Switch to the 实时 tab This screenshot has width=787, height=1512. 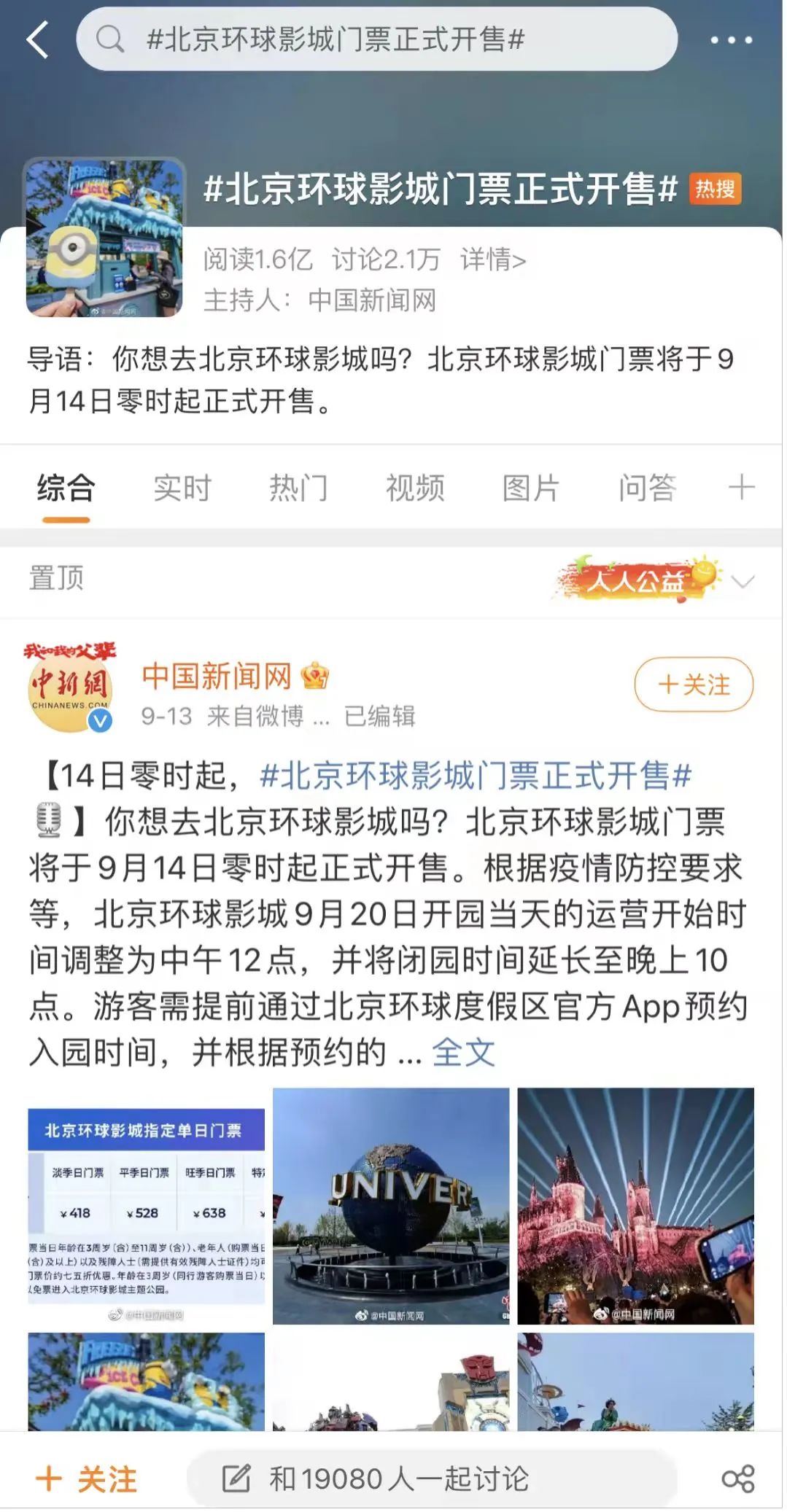(182, 488)
